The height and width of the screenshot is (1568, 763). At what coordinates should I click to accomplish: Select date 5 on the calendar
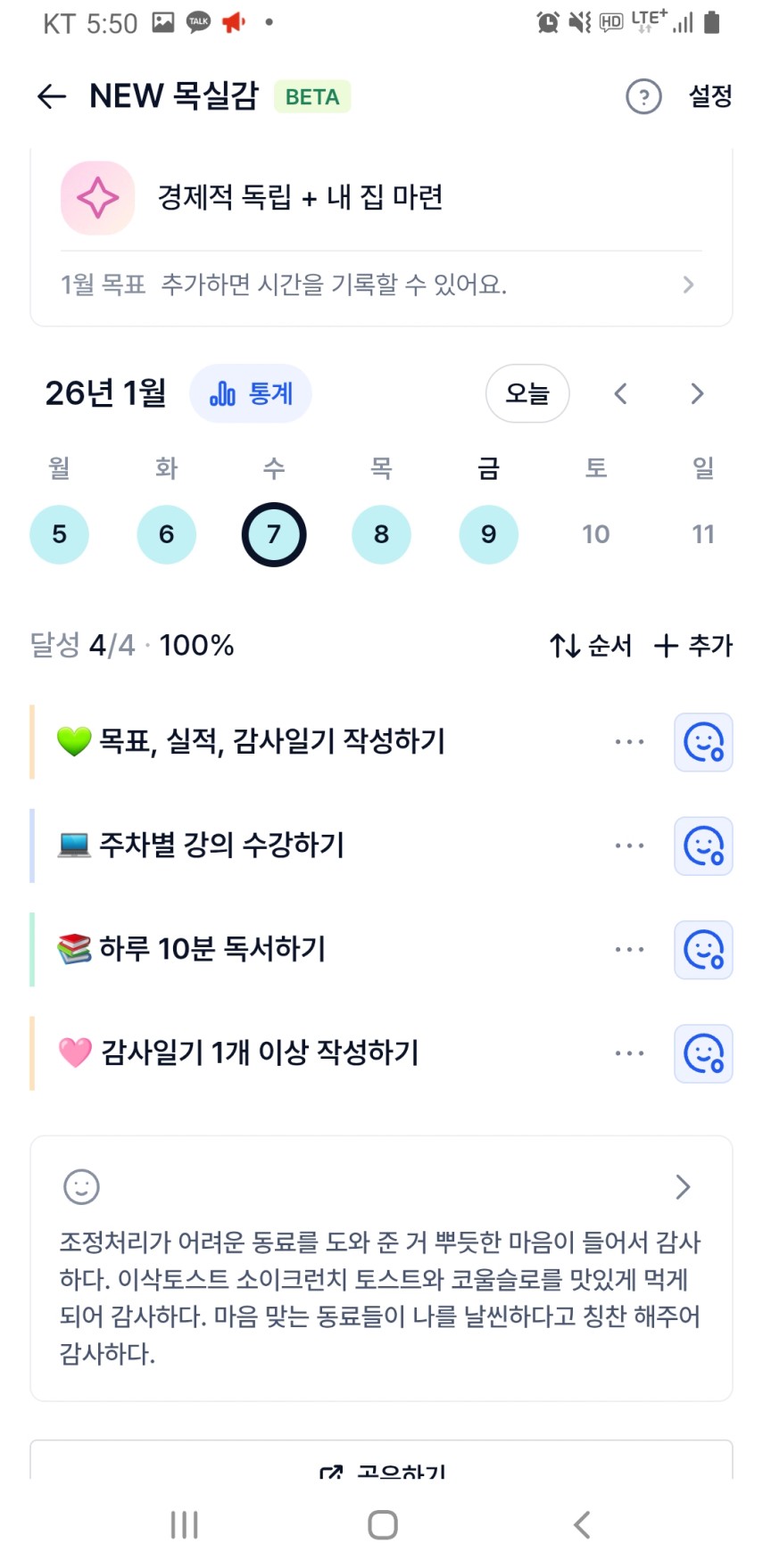click(59, 534)
